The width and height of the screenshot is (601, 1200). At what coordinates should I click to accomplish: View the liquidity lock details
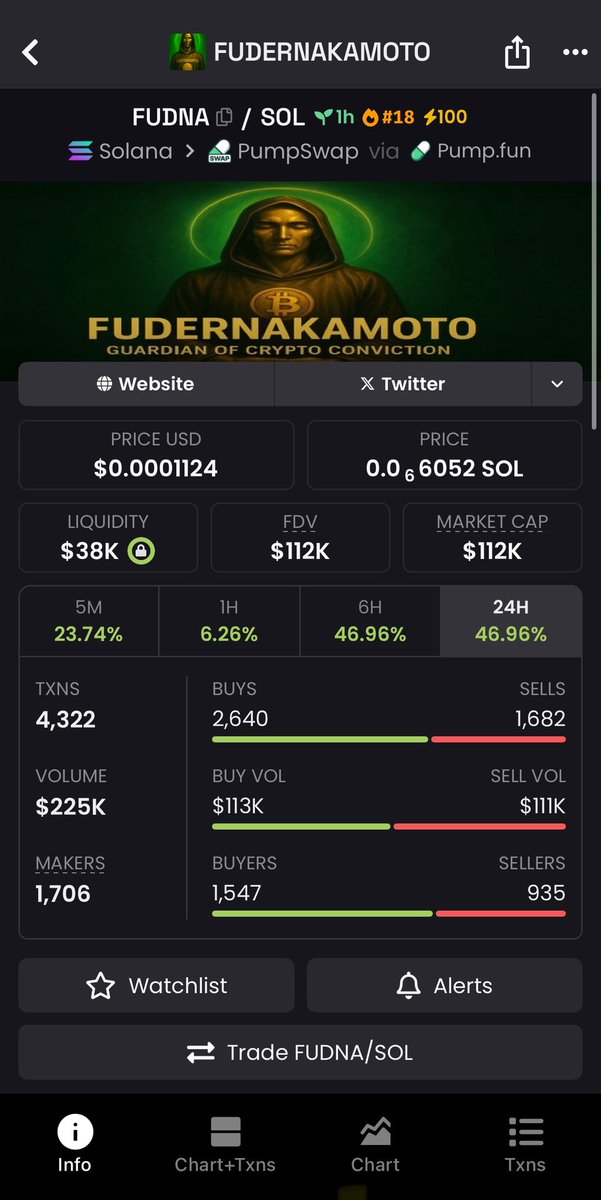point(141,551)
